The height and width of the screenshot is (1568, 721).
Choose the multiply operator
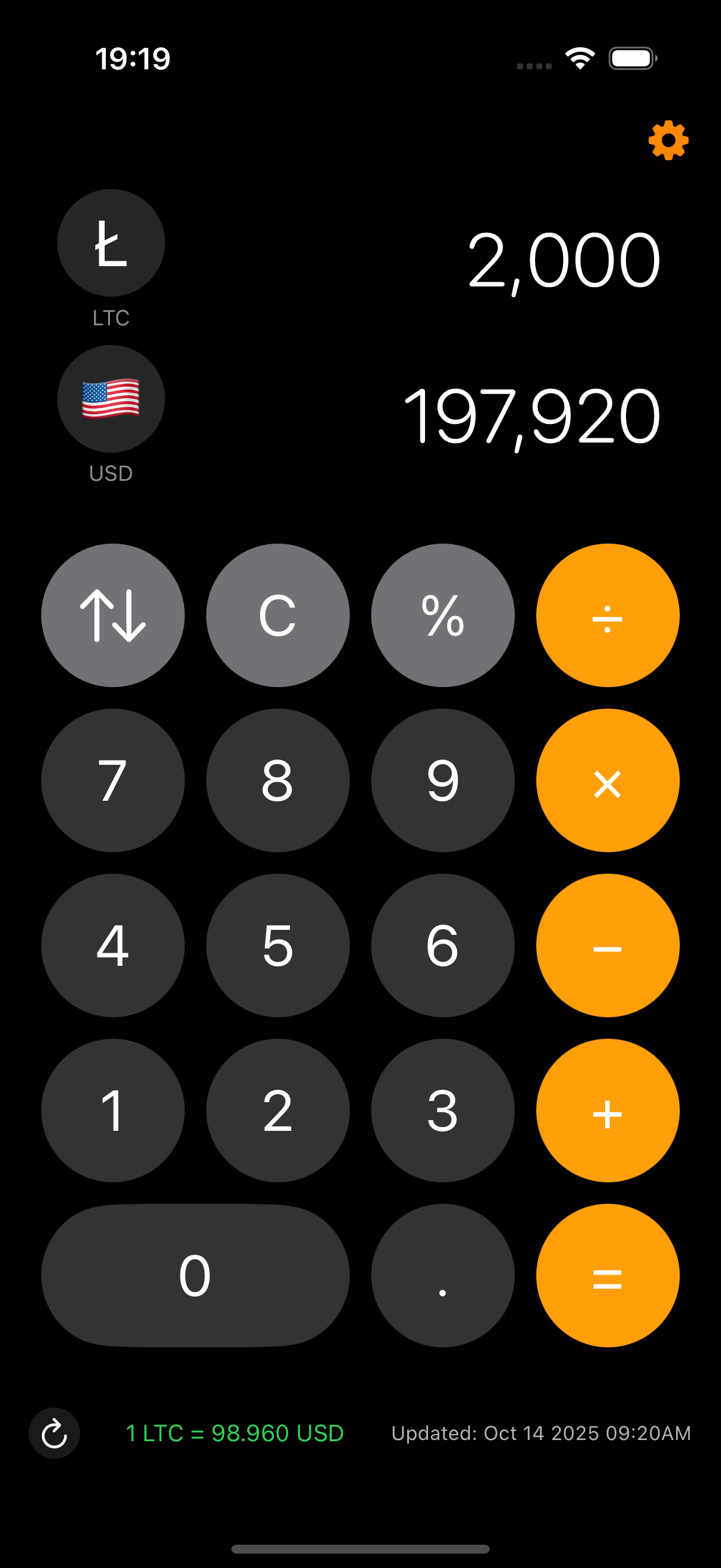(x=607, y=780)
